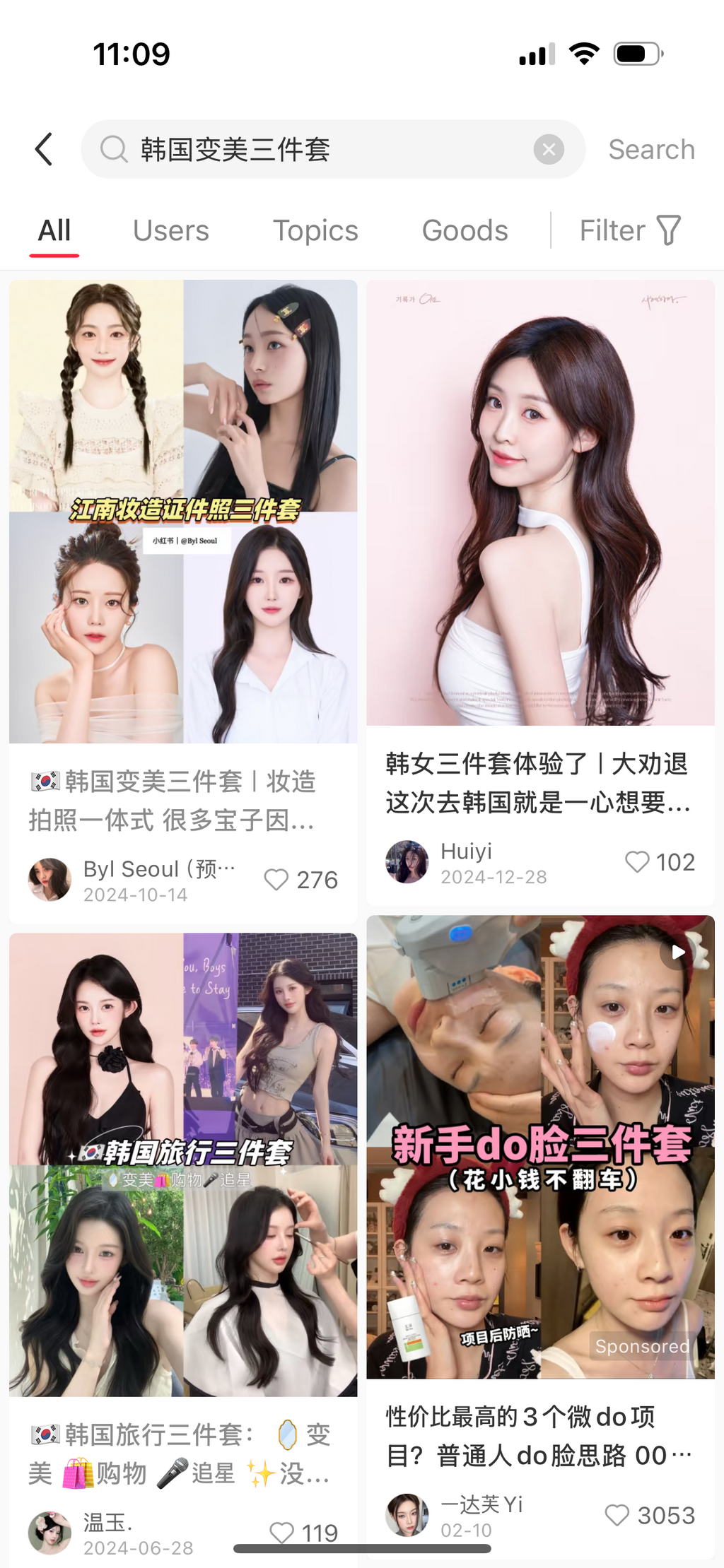Open the 韩女三件套体验了 post by Huiyi
The image size is (724, 1568).
pyautogui.click(x=540, y=502)
